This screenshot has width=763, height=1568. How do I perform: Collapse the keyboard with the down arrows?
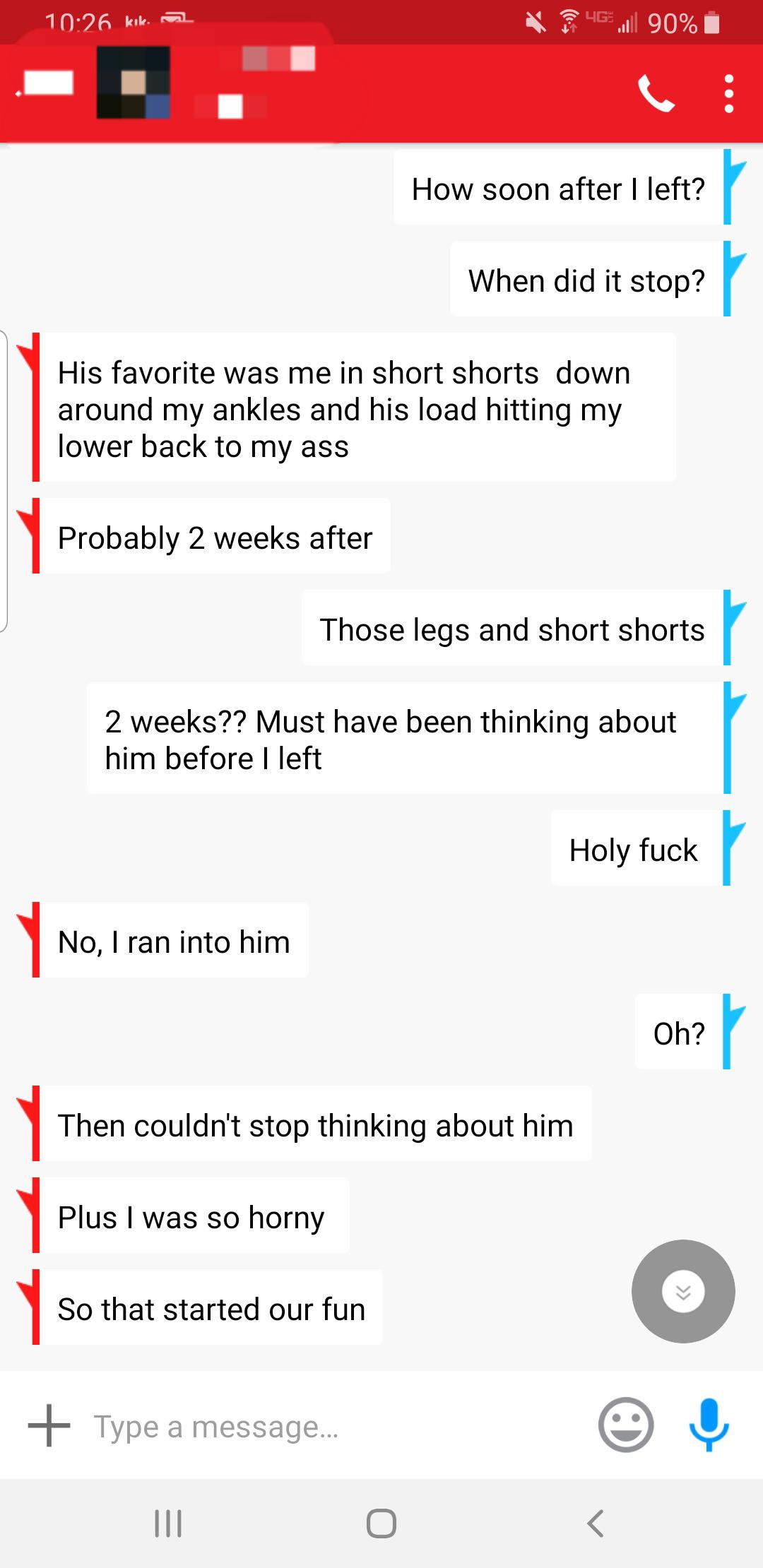pyautogui.click(x=682, y=1290)
